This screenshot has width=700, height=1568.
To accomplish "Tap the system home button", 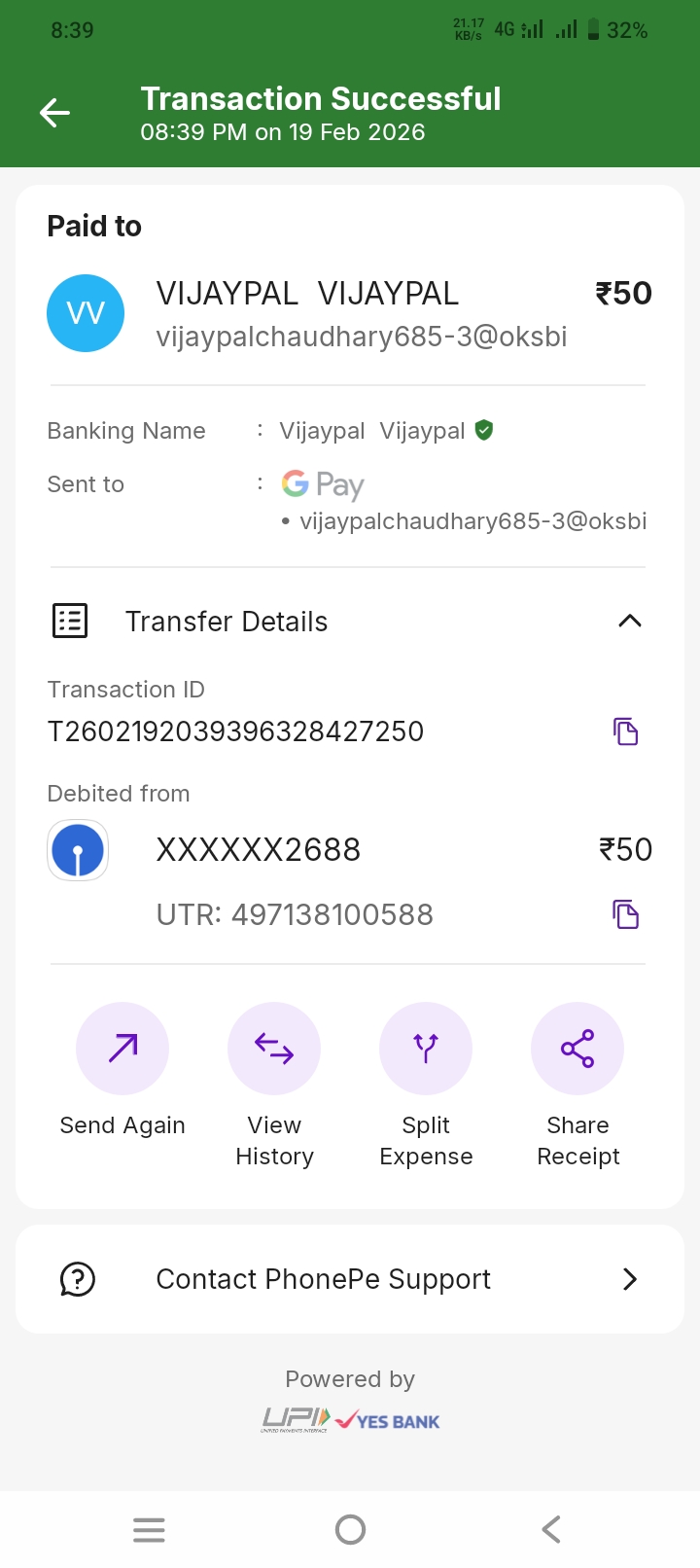I will point(350,1530).
